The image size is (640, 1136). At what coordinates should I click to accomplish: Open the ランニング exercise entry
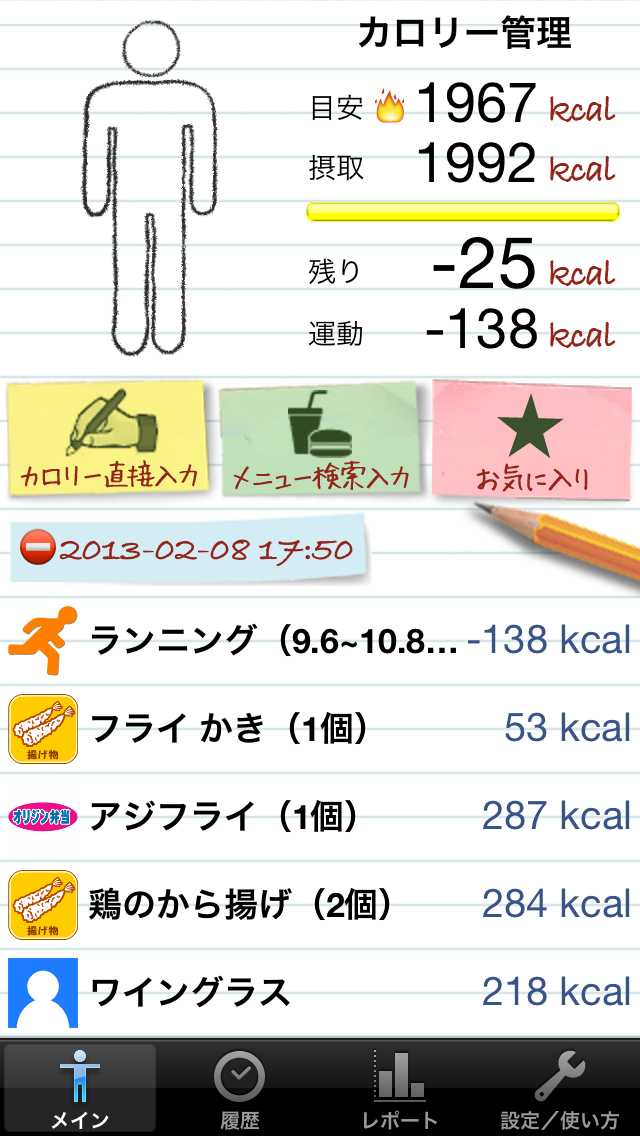[x=320, y=640]
